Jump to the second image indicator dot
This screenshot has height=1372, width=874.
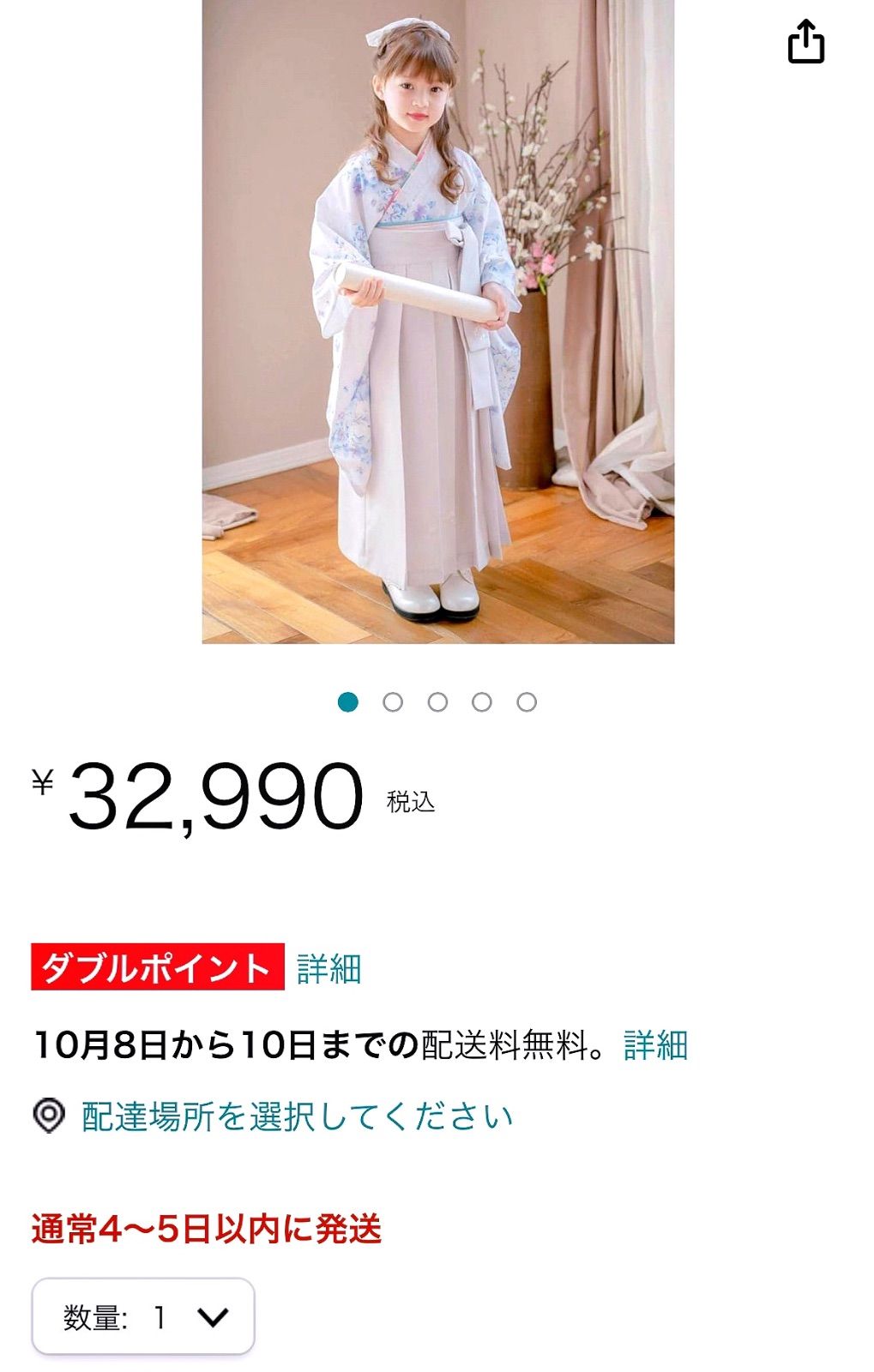(393, 702)
